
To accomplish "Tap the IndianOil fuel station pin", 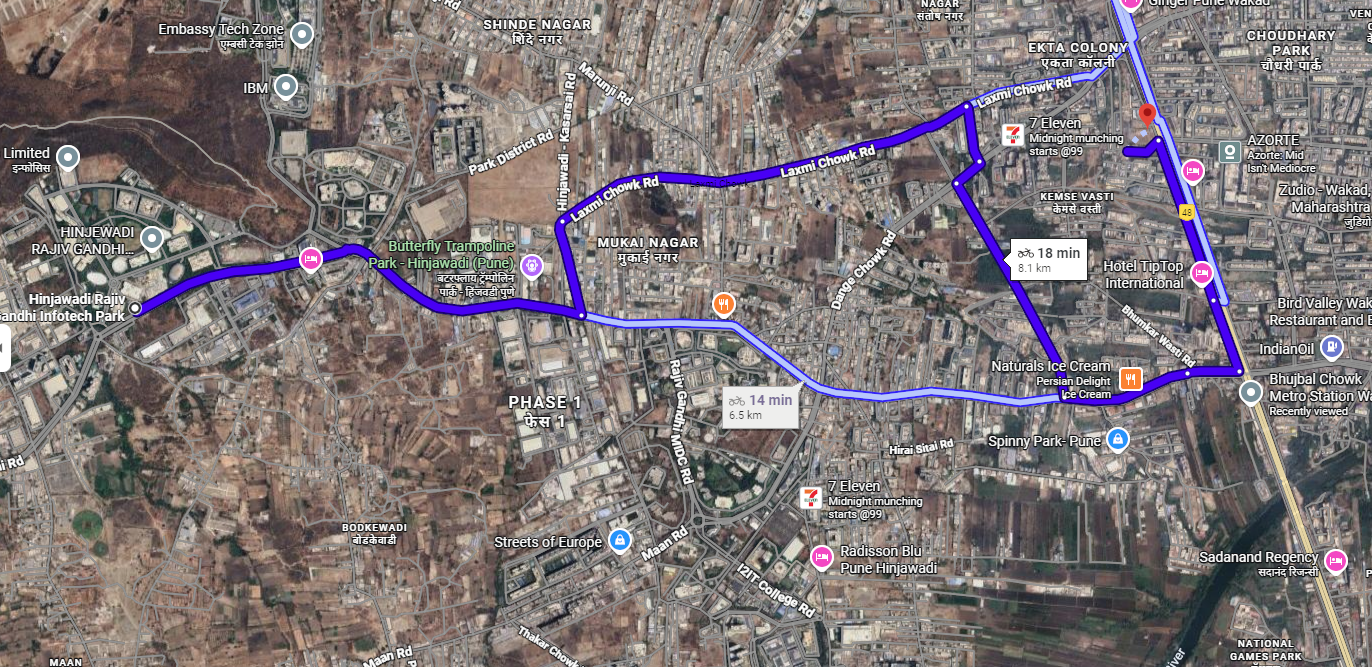I will [1331, 348].
